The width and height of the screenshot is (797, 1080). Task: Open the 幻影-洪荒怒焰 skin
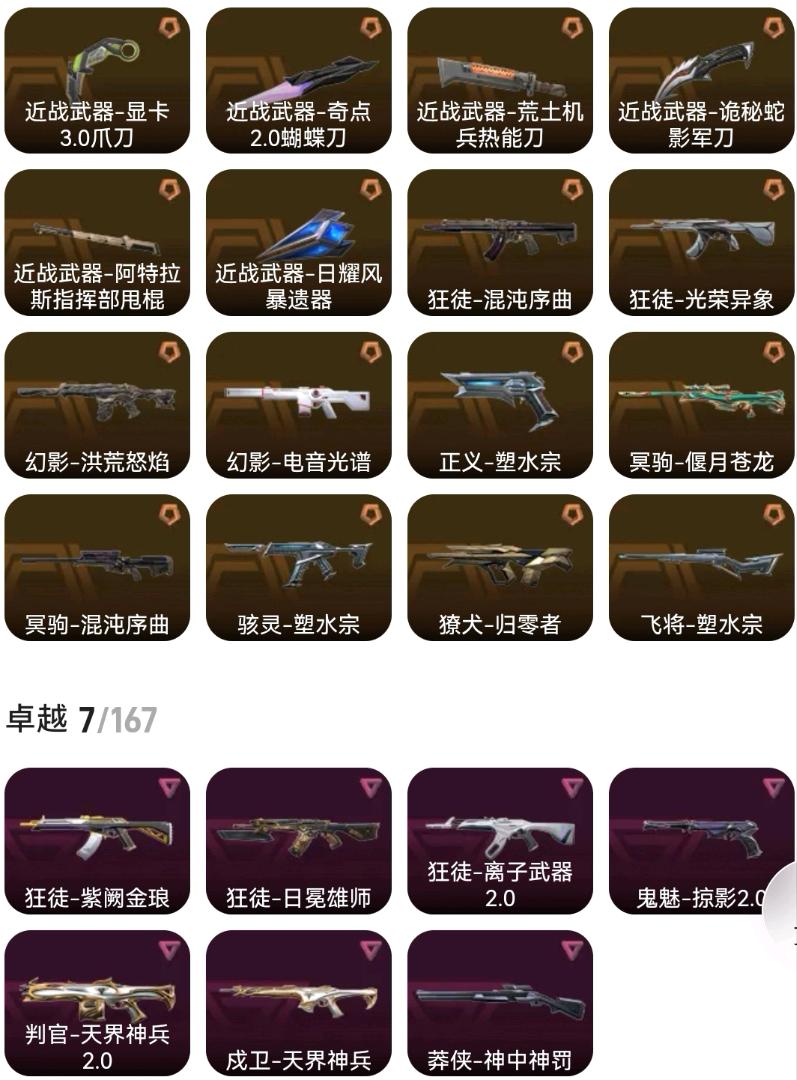(97, 405)
